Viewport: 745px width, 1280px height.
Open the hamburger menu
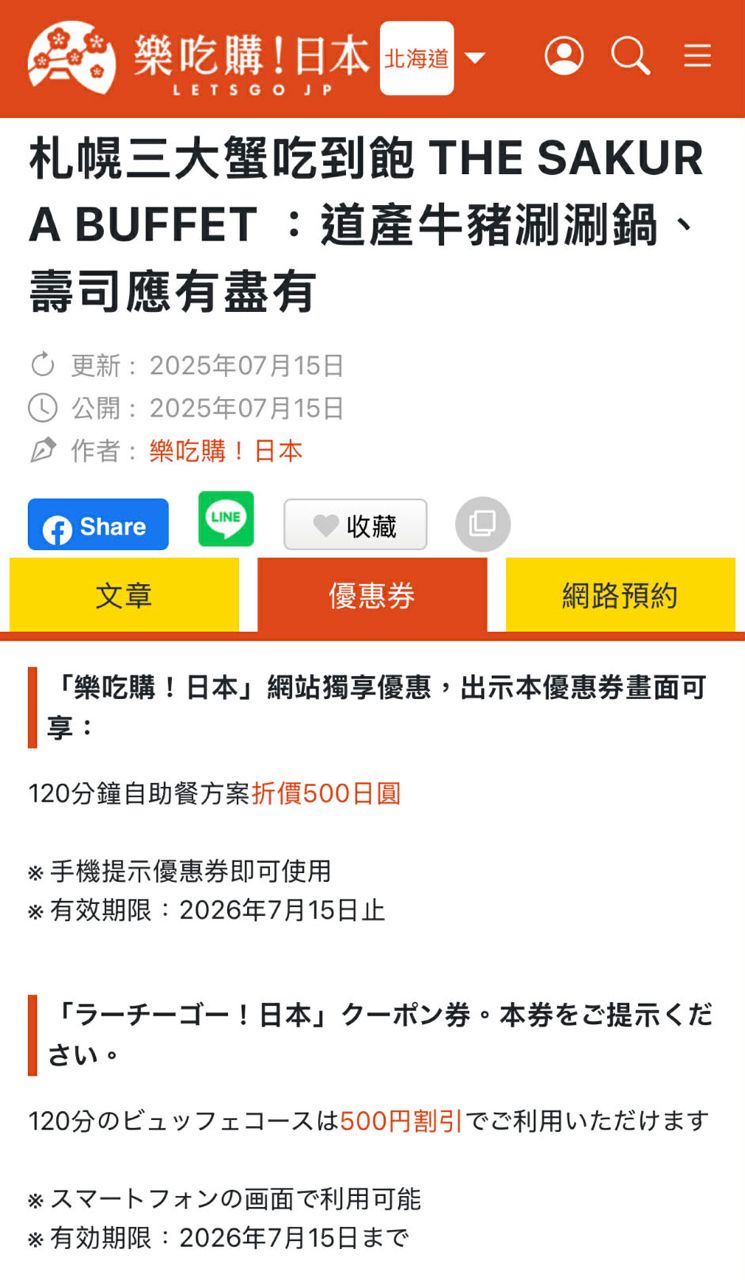tap(697, 56)
